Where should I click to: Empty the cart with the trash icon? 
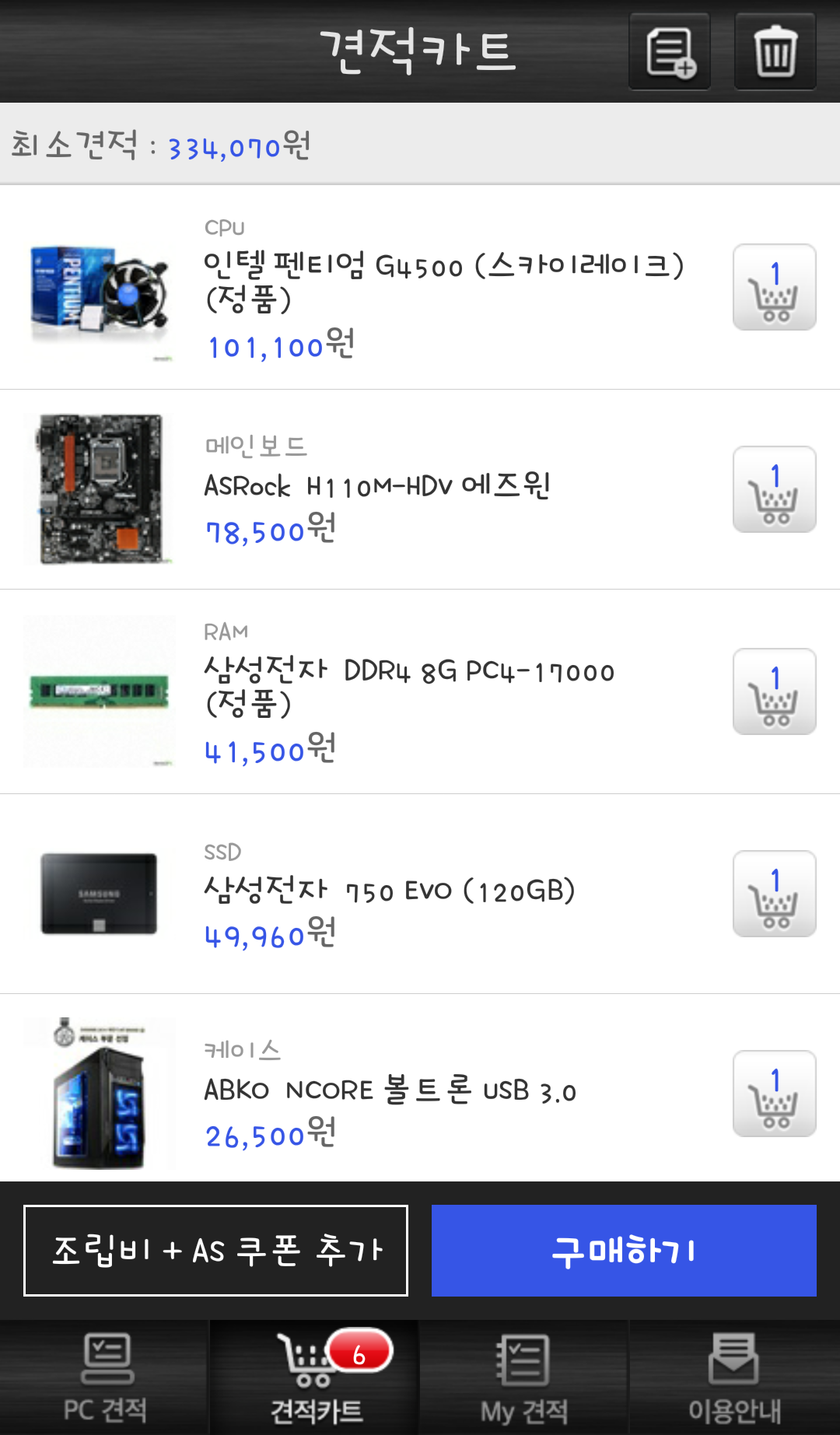(x=775, y=51)
